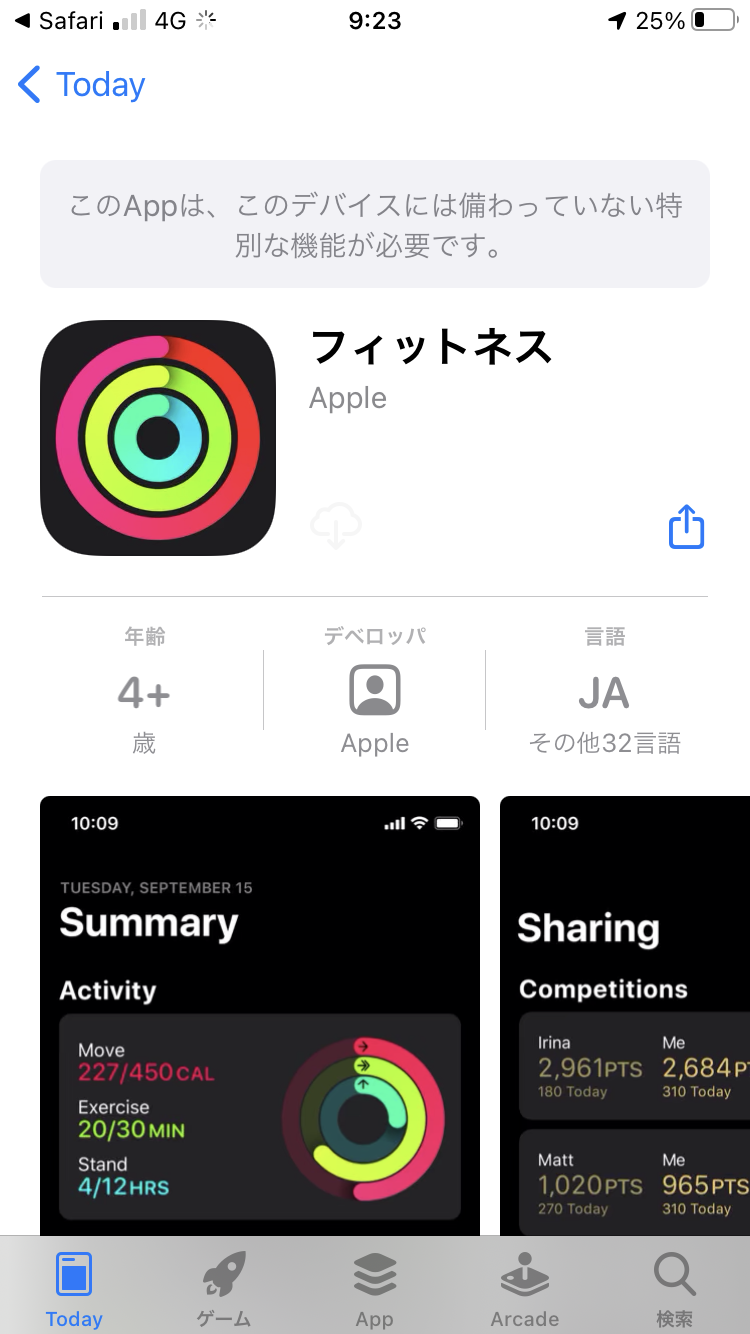
Task: Share the フィットネス app
Action: click(686, 527)
